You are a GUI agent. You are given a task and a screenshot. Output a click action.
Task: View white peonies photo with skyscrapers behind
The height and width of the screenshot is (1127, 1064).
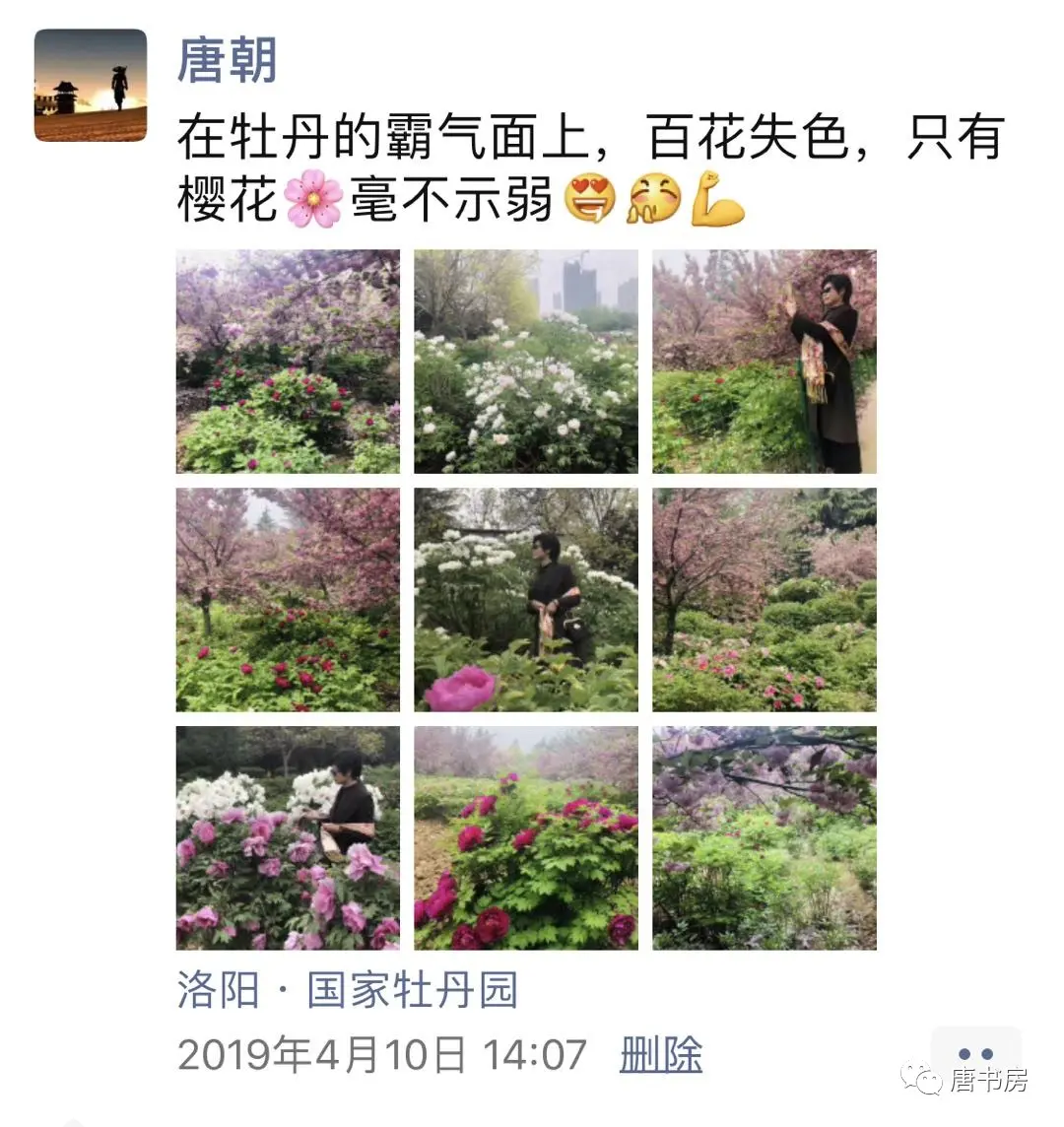[526, 362]
